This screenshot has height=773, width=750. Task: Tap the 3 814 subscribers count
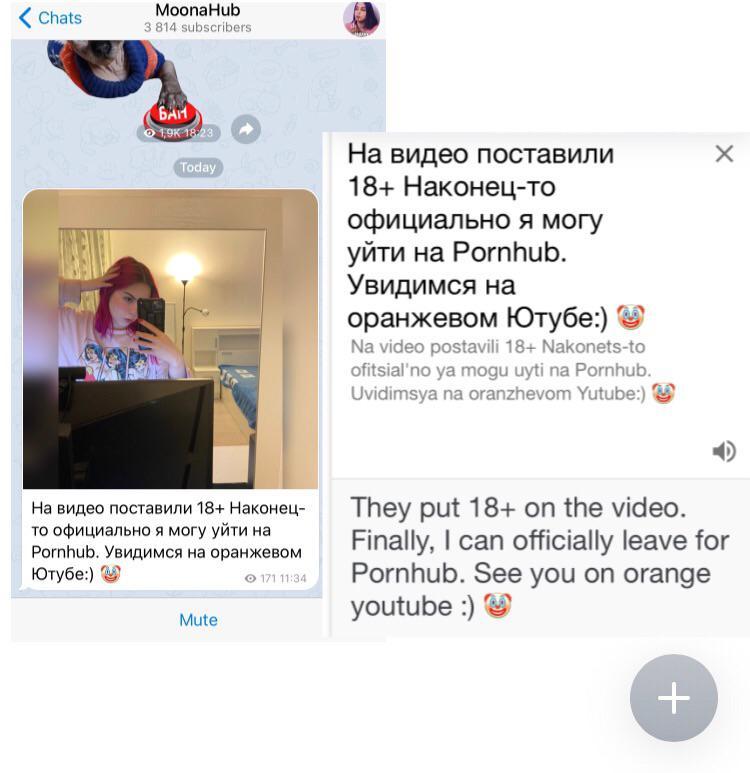pyautogui.click(x=197, y=27)
